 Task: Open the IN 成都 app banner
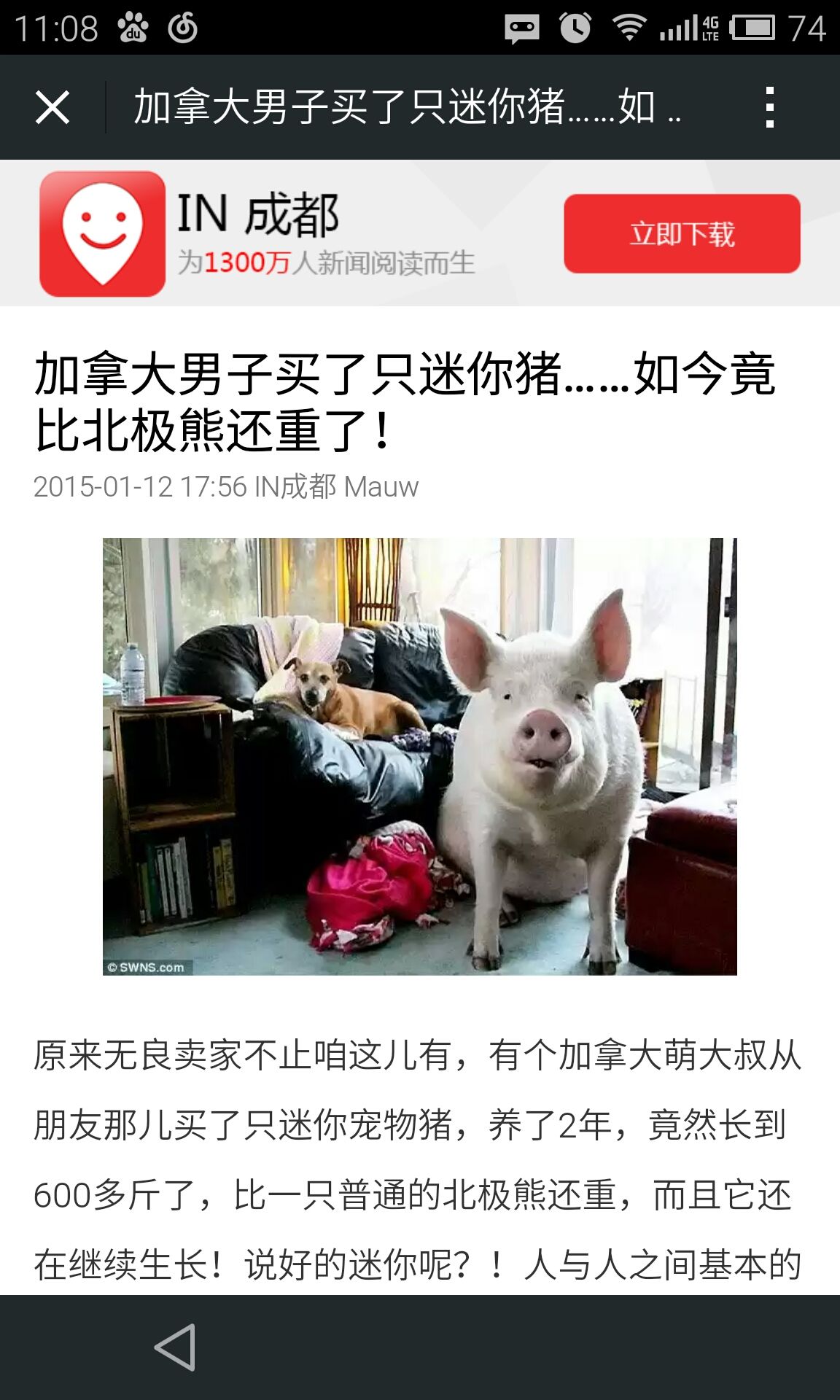[x=292, y=233]
